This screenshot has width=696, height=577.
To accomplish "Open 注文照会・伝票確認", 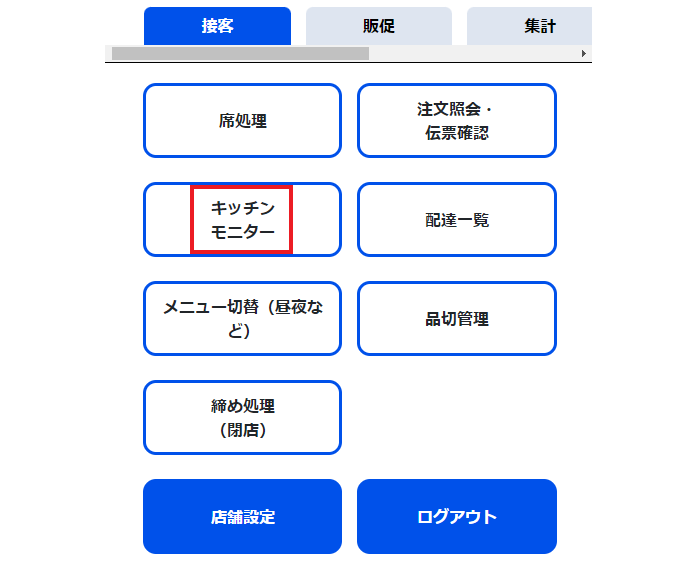I will coord(456,121).
